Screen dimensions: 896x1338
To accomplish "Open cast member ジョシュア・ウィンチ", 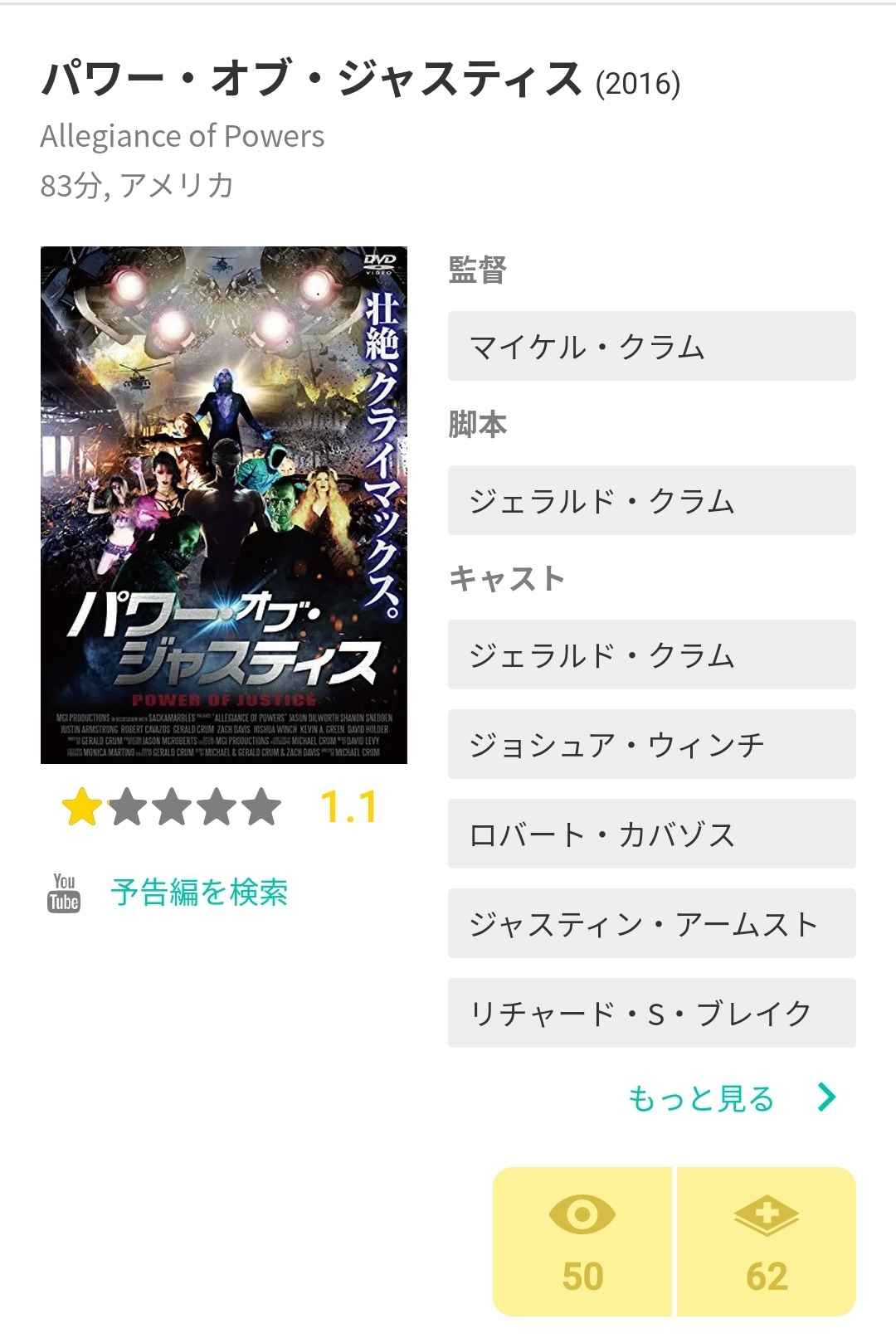I will 651,744.
